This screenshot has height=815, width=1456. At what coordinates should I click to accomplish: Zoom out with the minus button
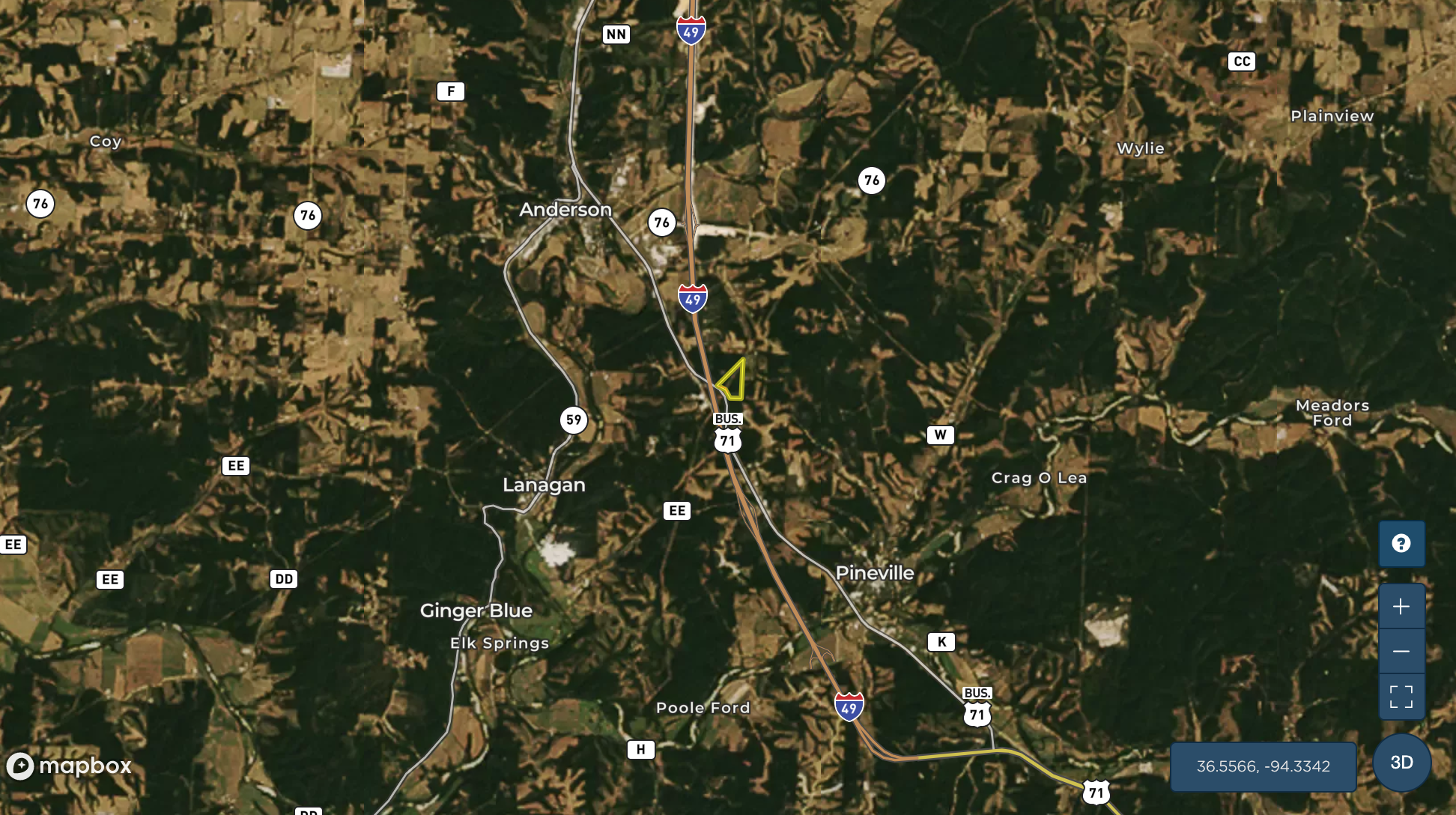point(1401,651)
